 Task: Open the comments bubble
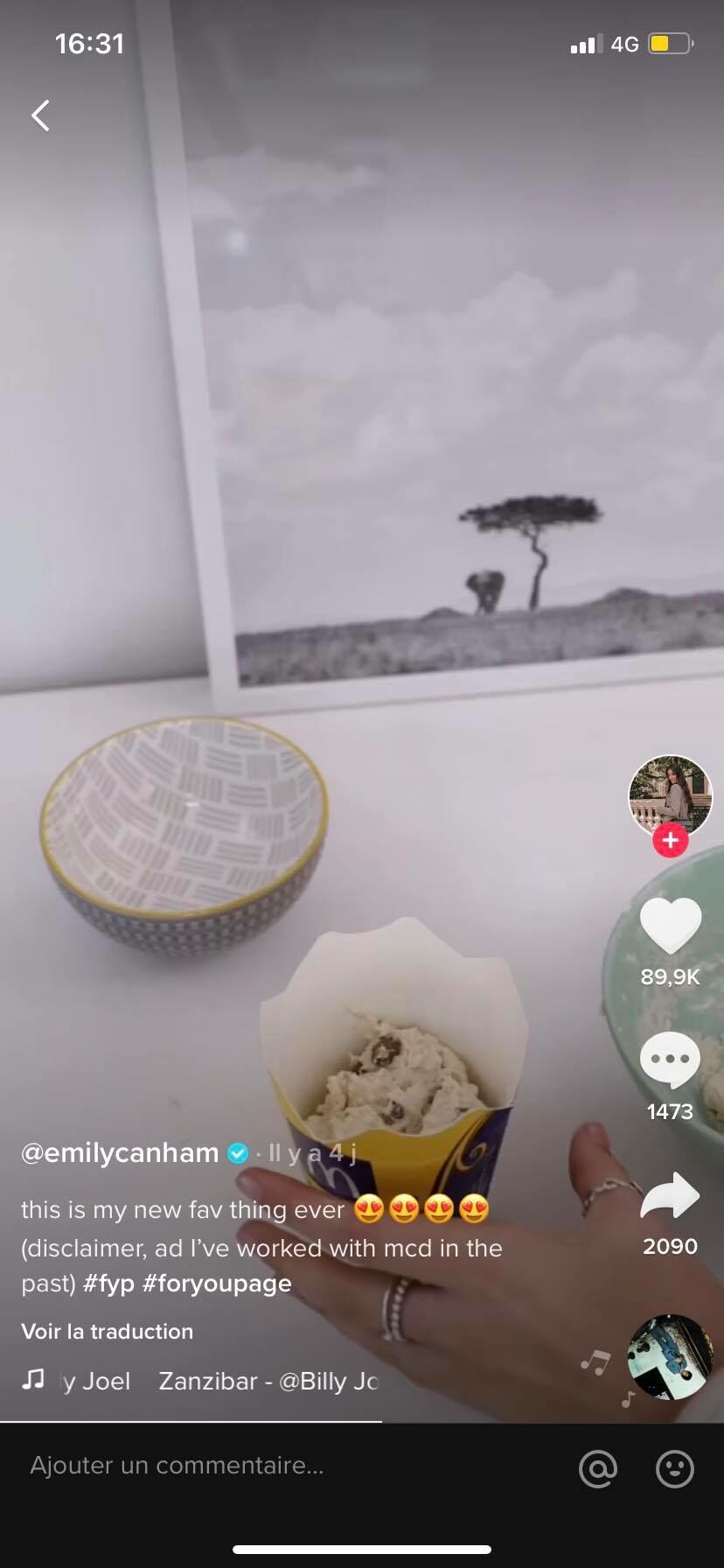671,1060
